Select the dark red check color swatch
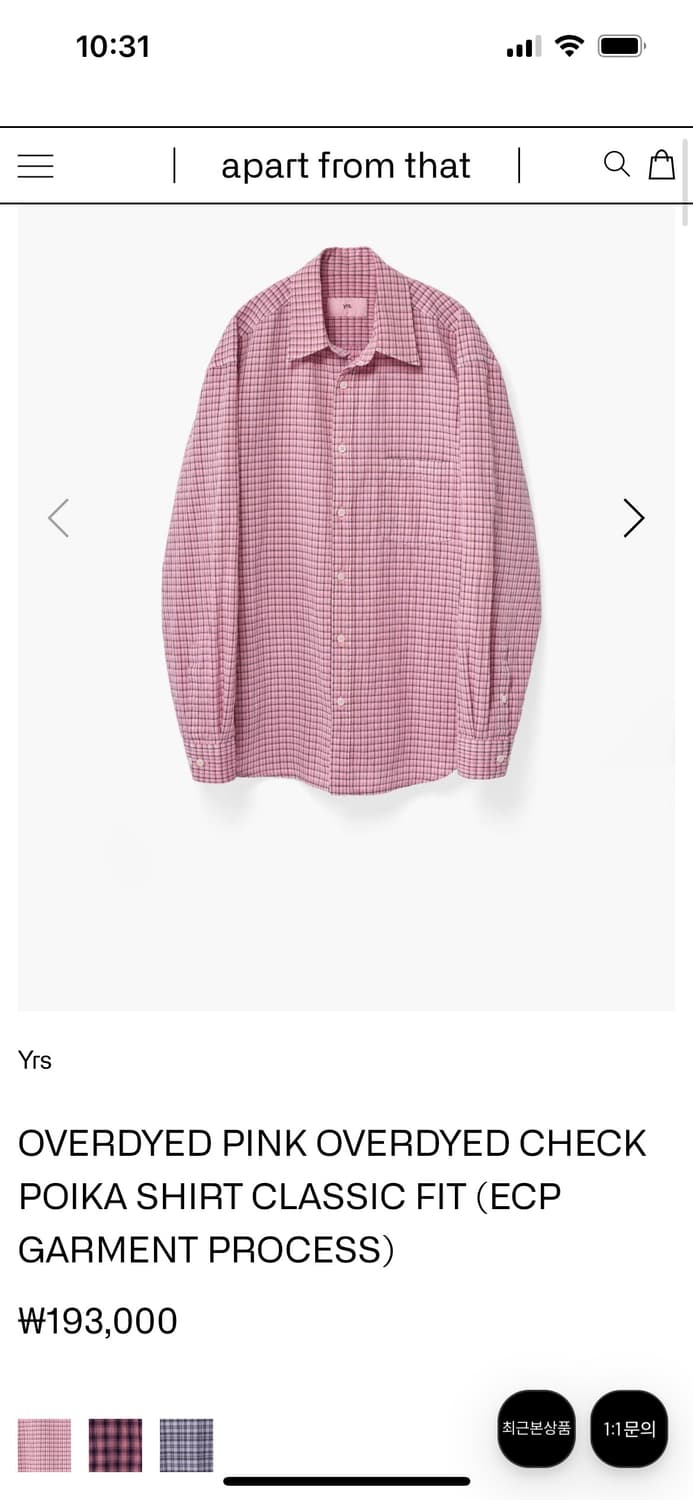Viewport: 693px width, 1500px height. coord(116,1445)
